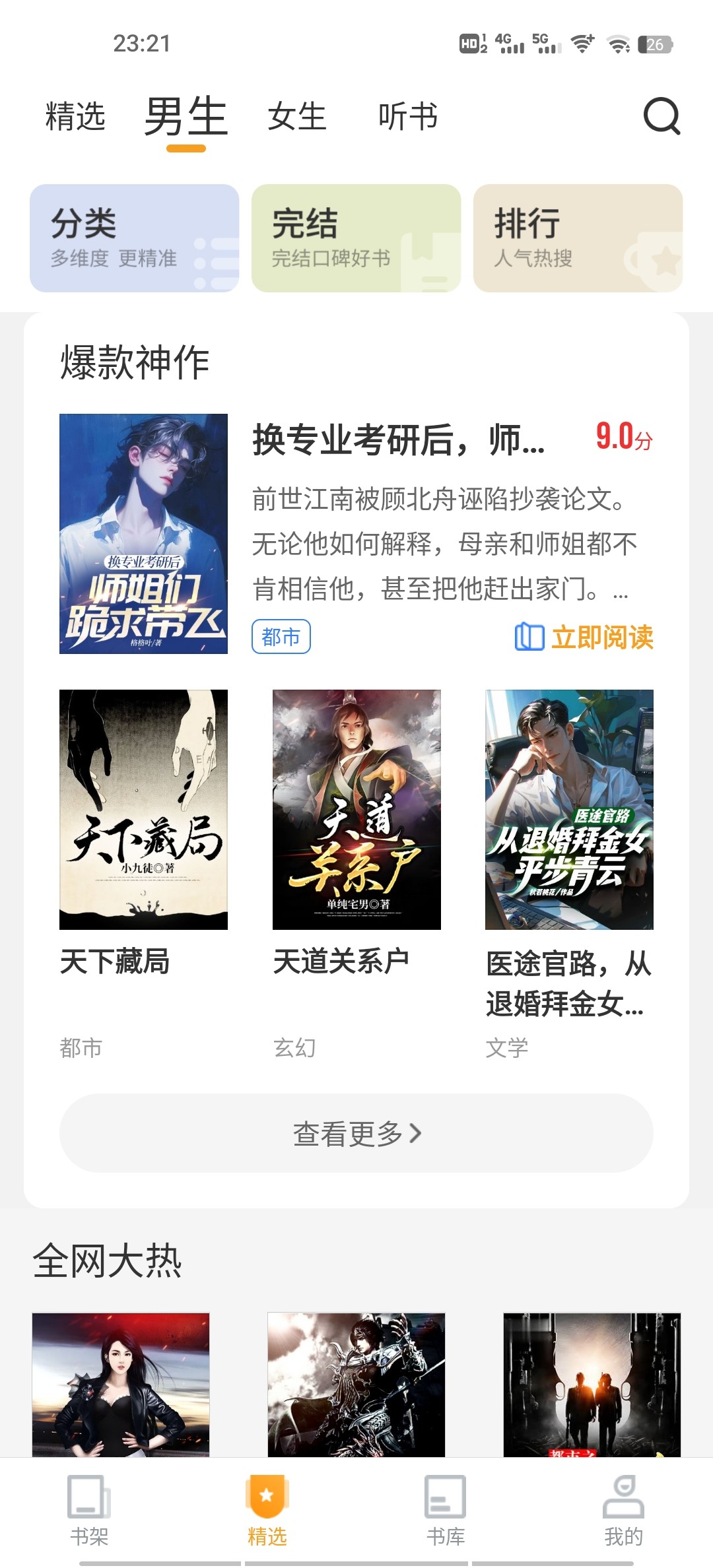The height and width of the screenshot is (1568, 713).
Task: Open the 分类 category card
Action: coord(134,238)
